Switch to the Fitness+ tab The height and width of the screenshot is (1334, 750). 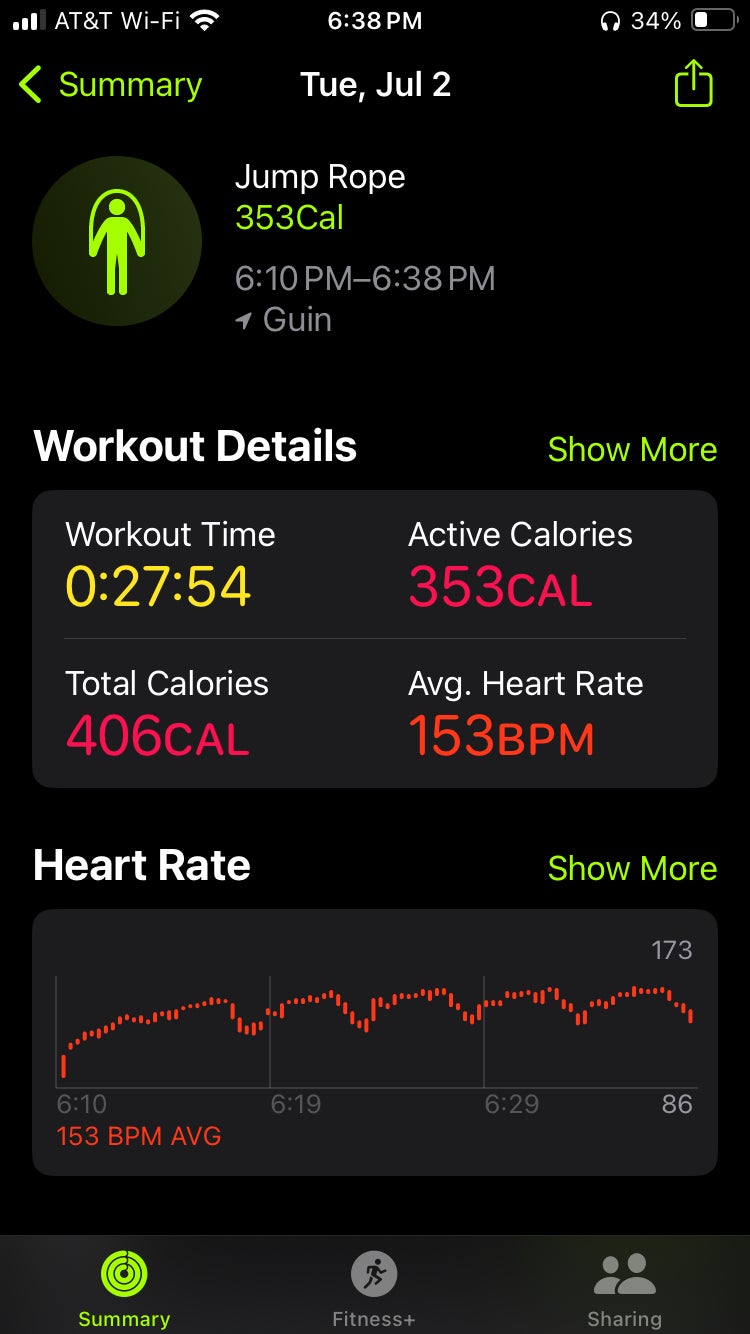coord(374,1288)
